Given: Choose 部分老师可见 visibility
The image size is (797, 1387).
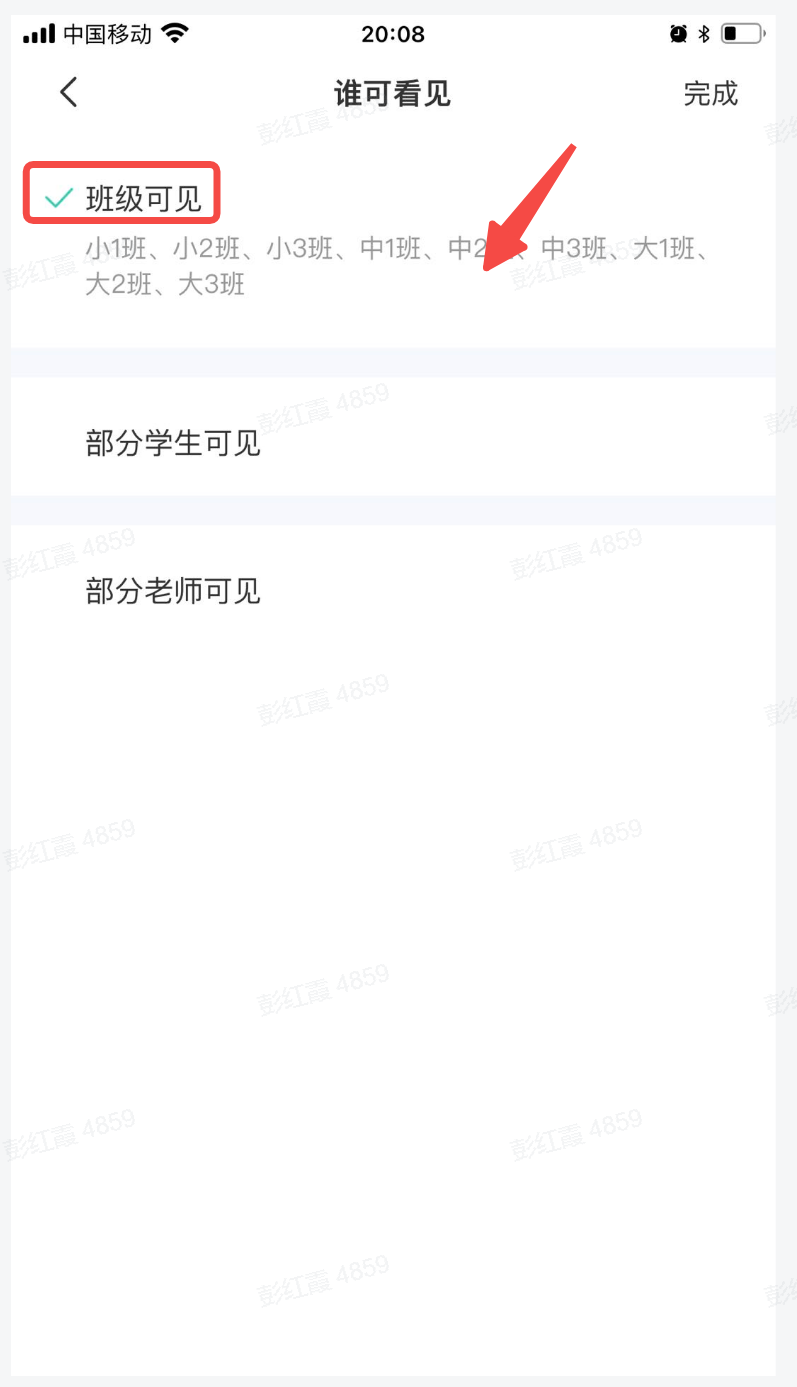Looking at the screenshot, I should click(173, 591).
